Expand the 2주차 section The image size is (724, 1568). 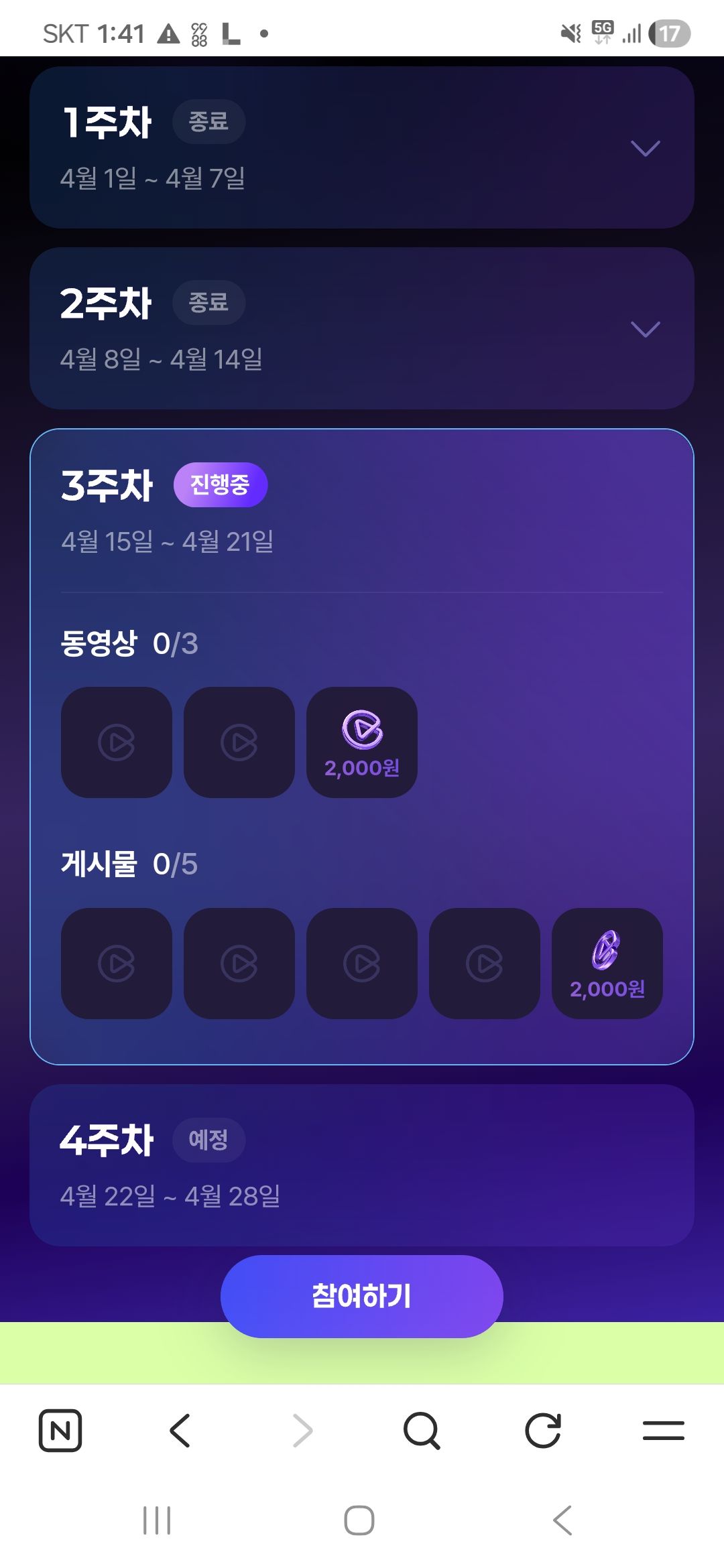(x=645, y=329)
